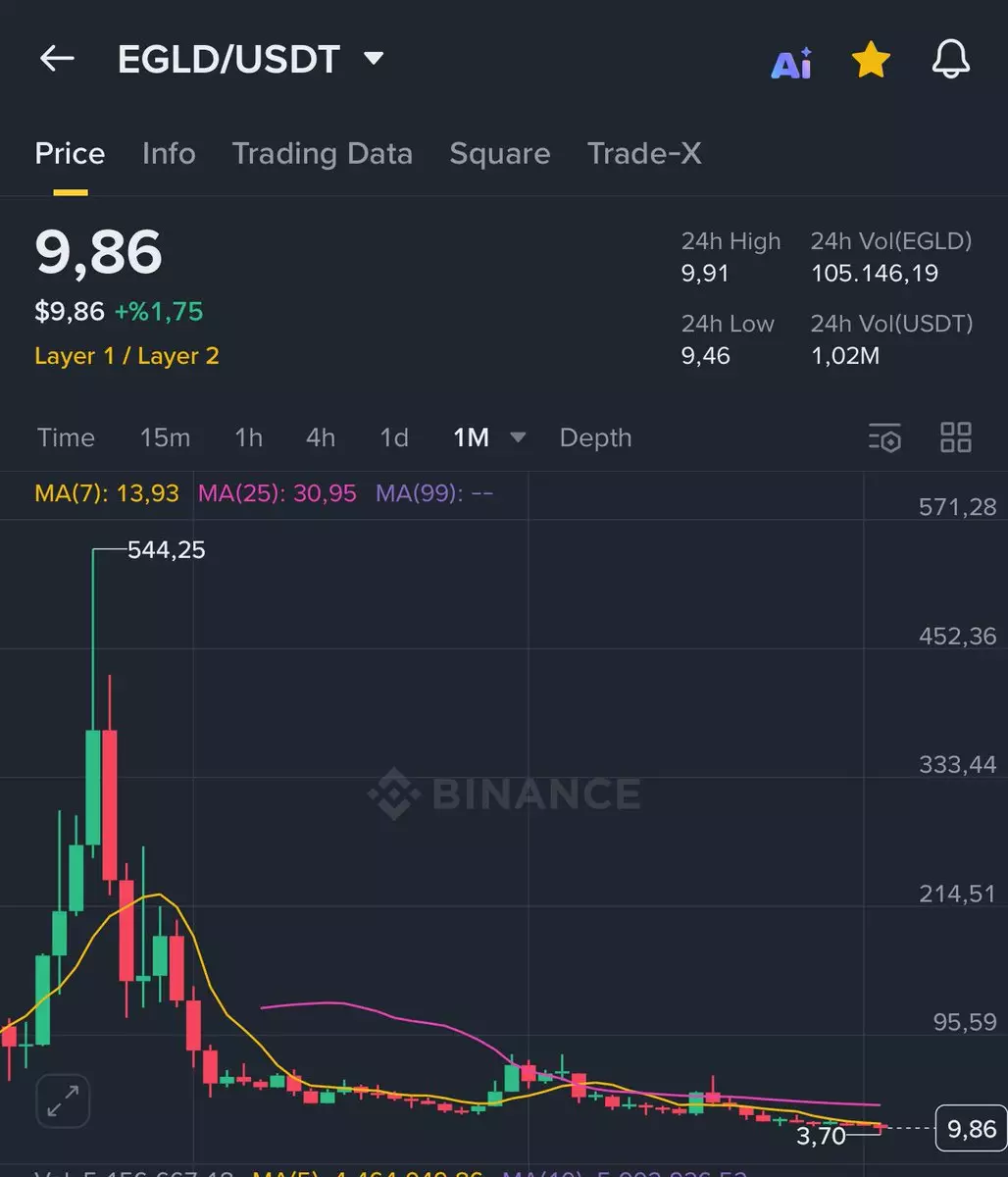Switch to the Depth chart
This screenshot has height=1177, width=1008.
coord(595,437)
